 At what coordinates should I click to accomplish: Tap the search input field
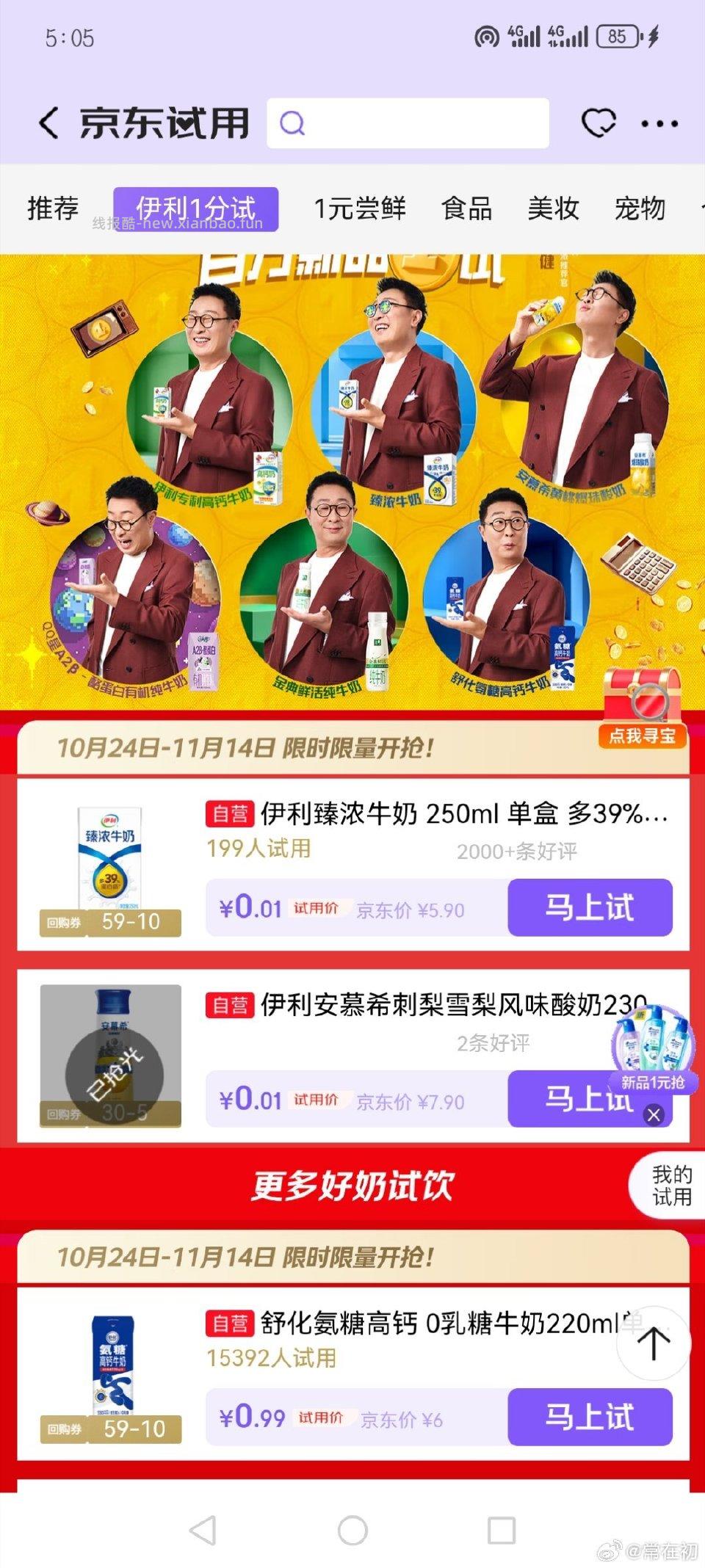(x=411, y=123)
